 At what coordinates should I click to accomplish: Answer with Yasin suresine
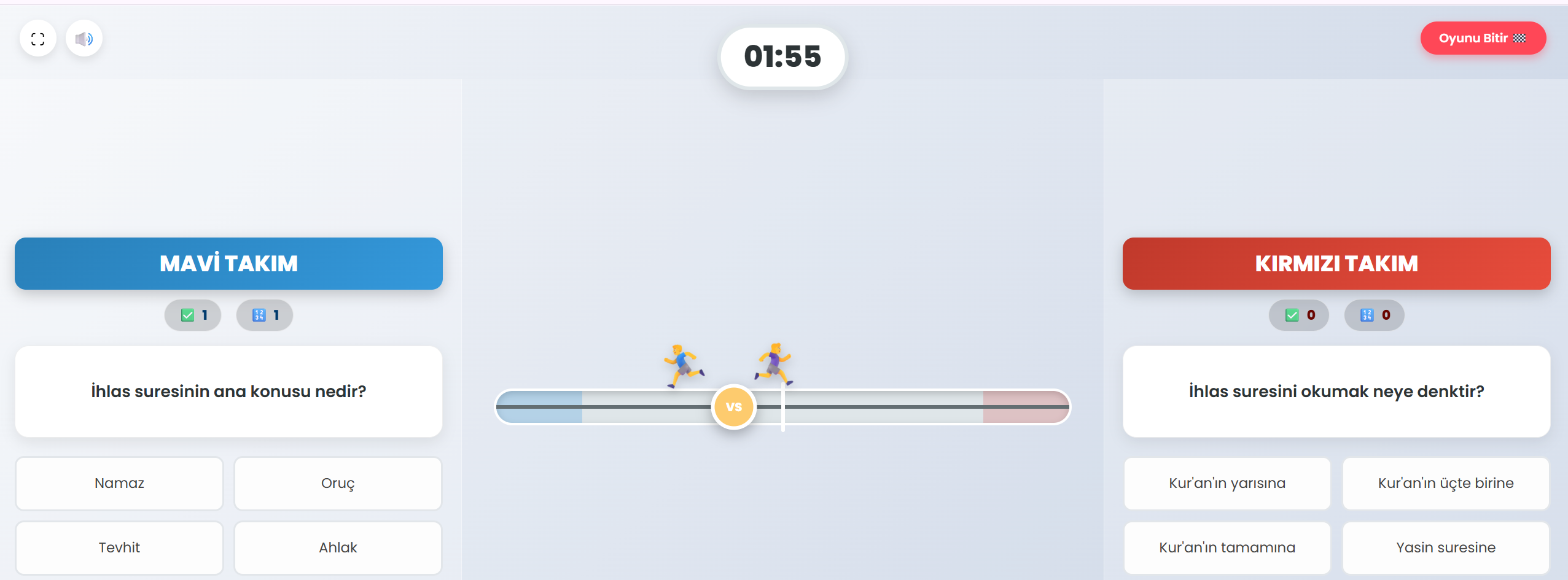pos(1445,547)
